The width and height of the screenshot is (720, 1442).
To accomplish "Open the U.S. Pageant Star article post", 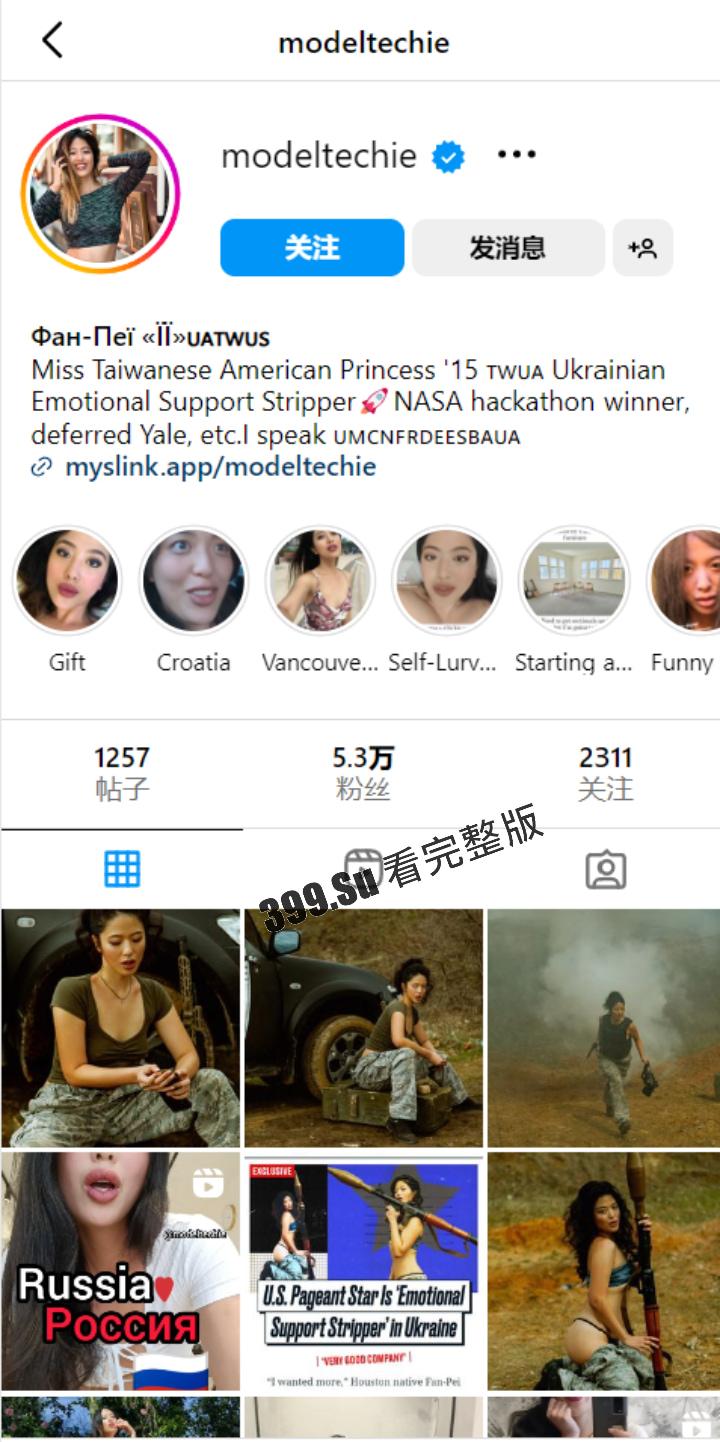I will [364, 1271].
